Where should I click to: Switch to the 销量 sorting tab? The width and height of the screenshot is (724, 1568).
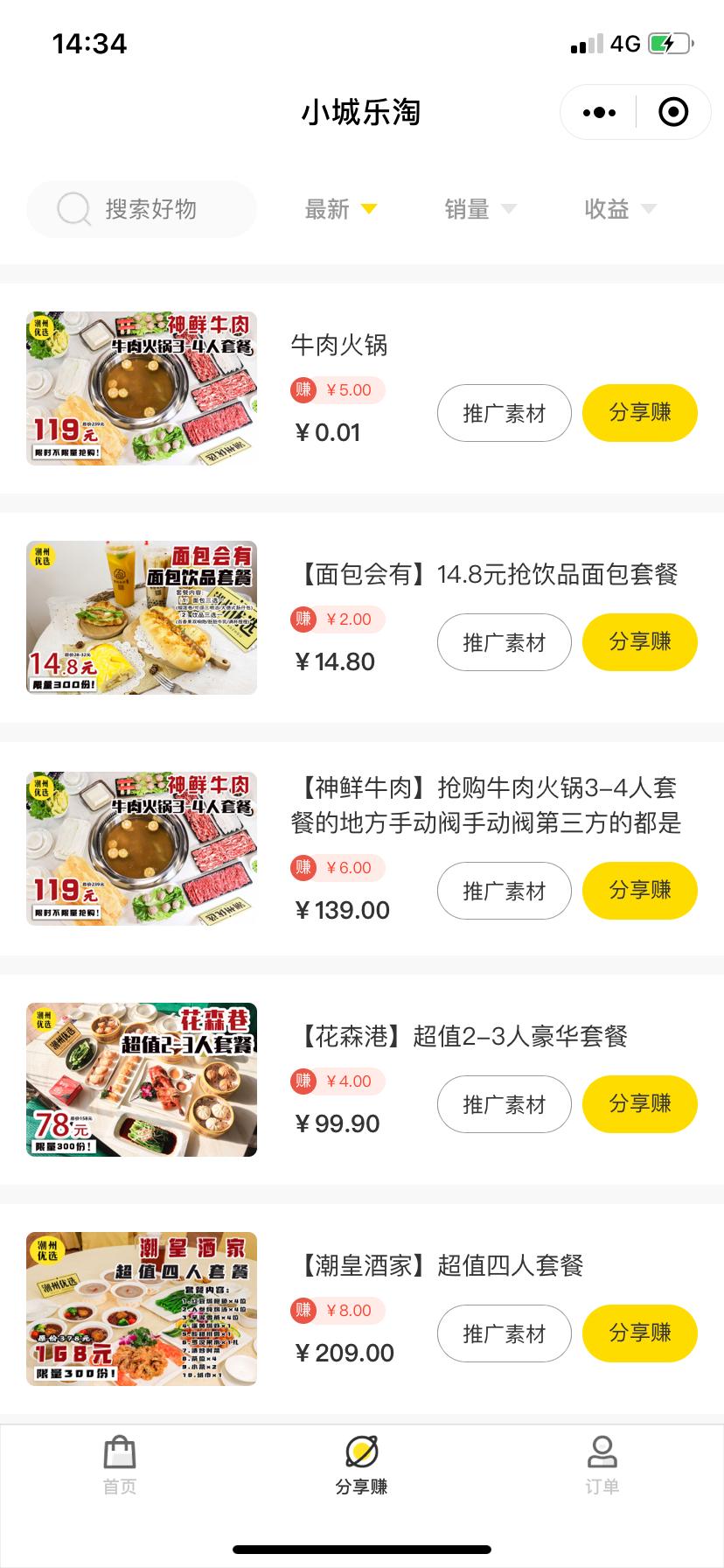click(x=463, y=209)
